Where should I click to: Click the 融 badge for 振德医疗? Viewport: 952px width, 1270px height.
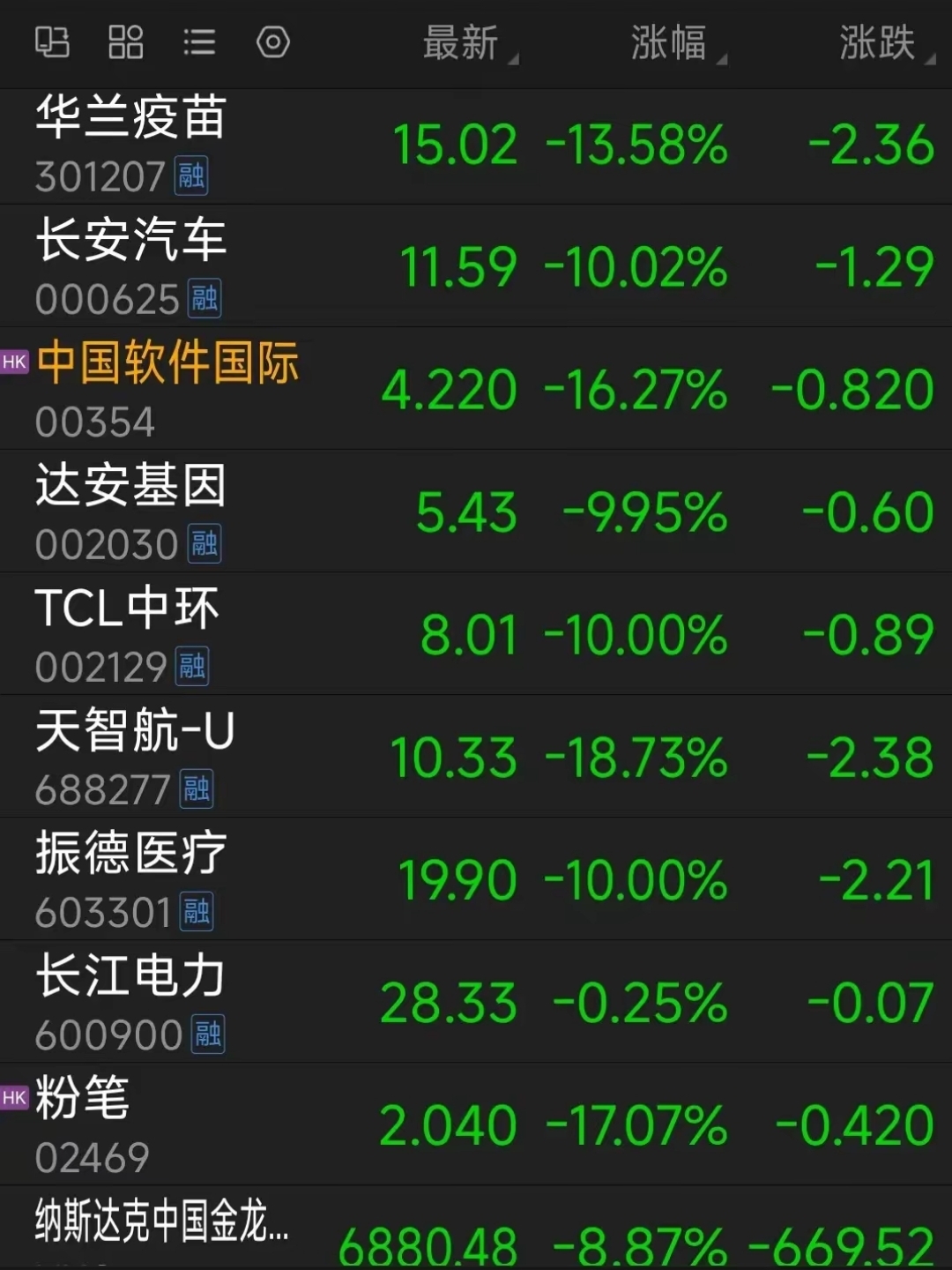[x=196, y=912]
